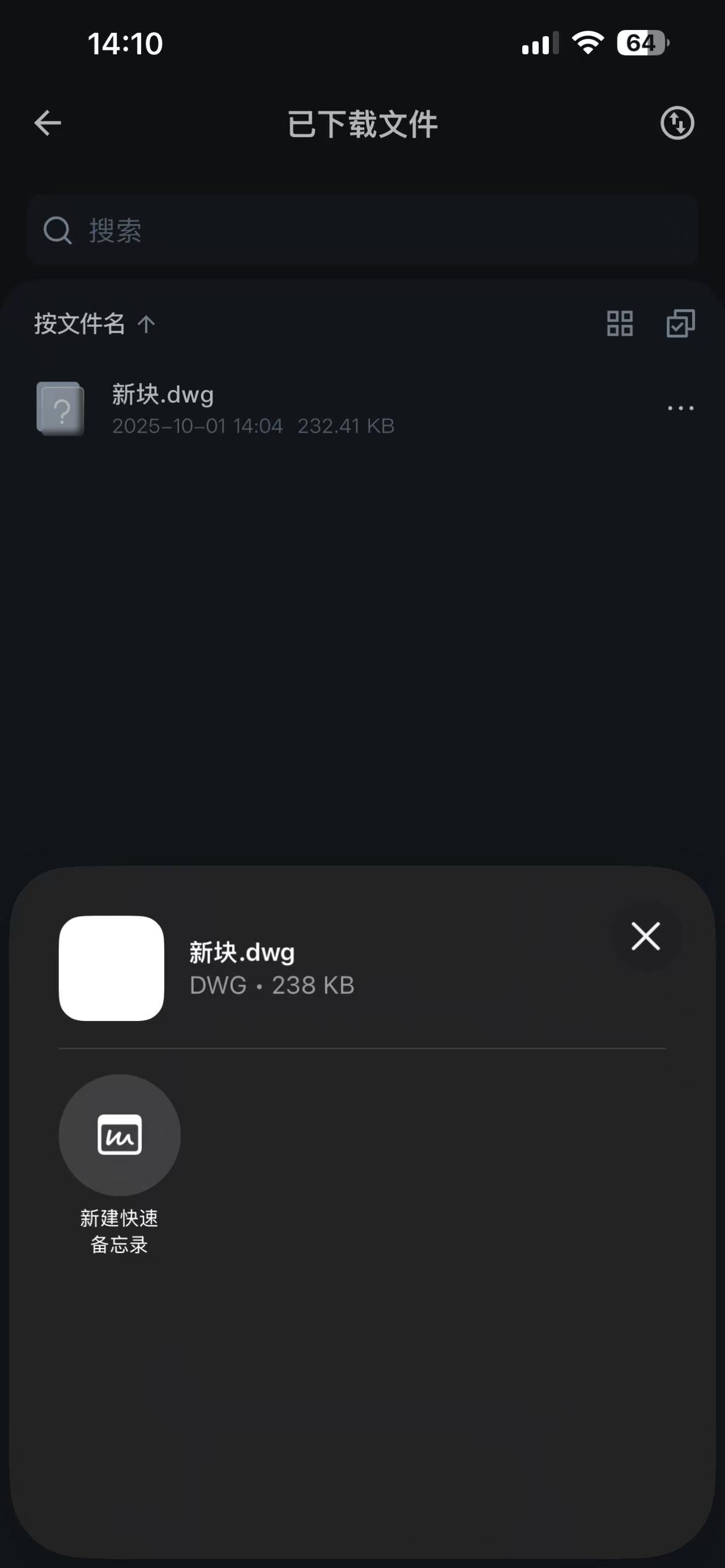Close the share sheet for 新块.dwg
This screenshot has height=1568, width=725.
(645, 936)
